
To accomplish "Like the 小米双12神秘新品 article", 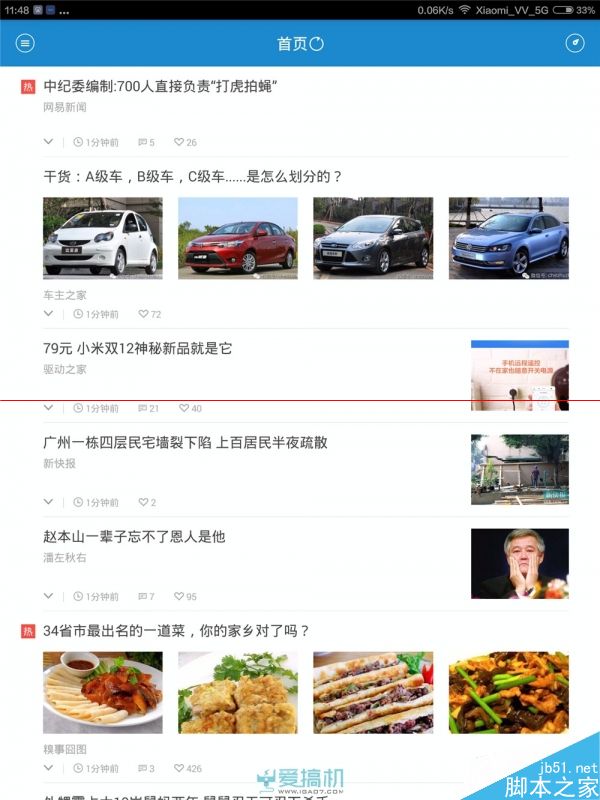I will click(x=190, y=408).
